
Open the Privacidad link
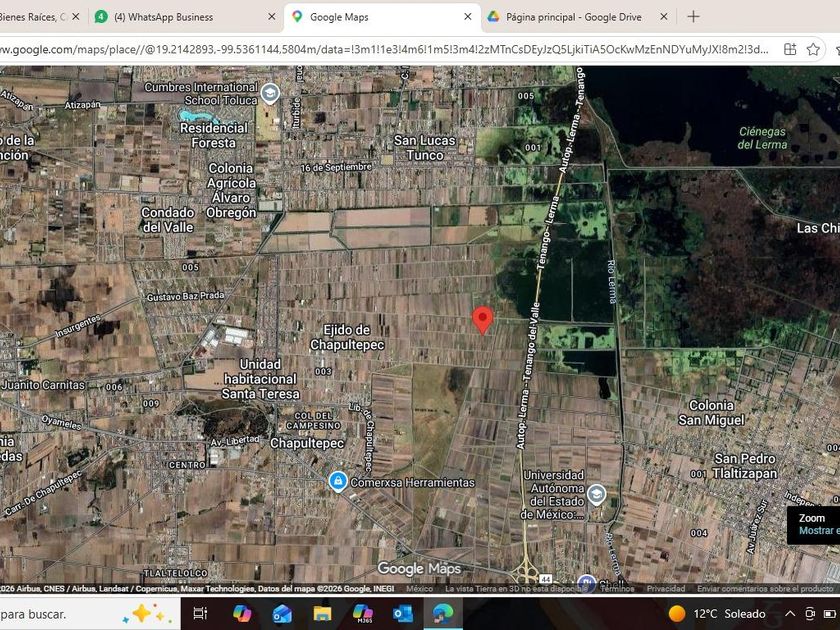[x=666, y=589]
